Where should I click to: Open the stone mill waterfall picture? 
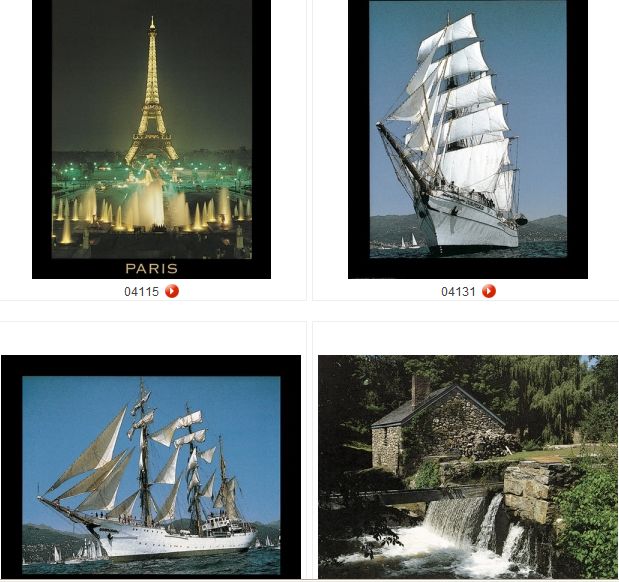(x=467, y=465)
